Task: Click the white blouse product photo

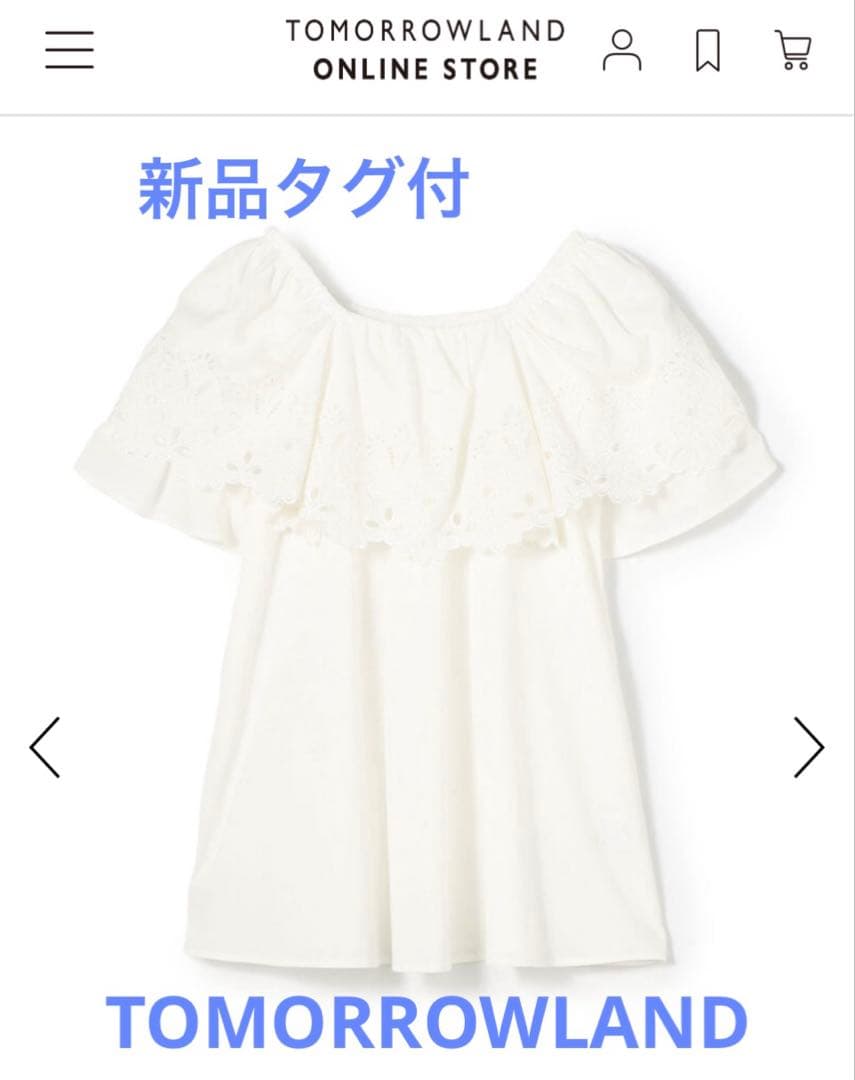Action: coord(427,600)
